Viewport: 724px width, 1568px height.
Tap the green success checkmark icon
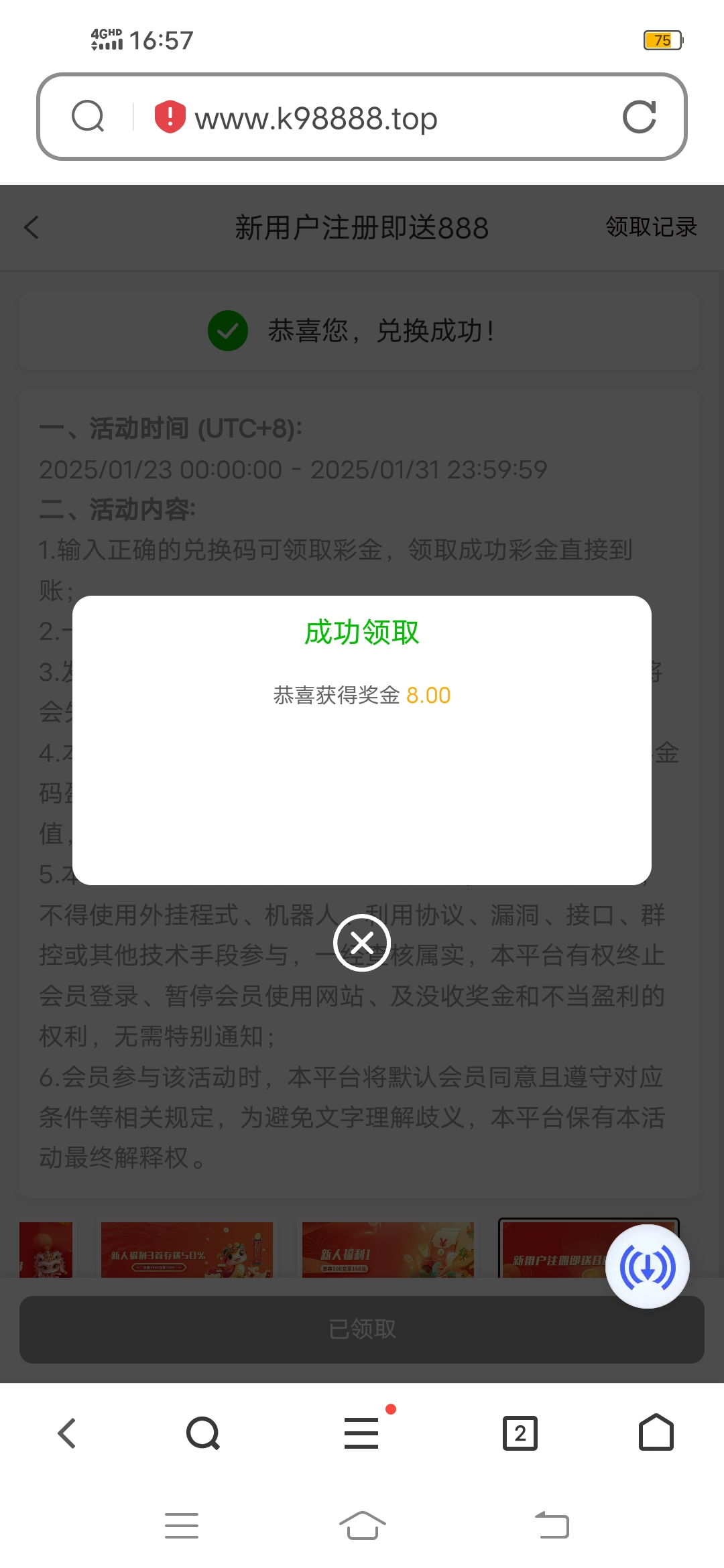[227, 330]
